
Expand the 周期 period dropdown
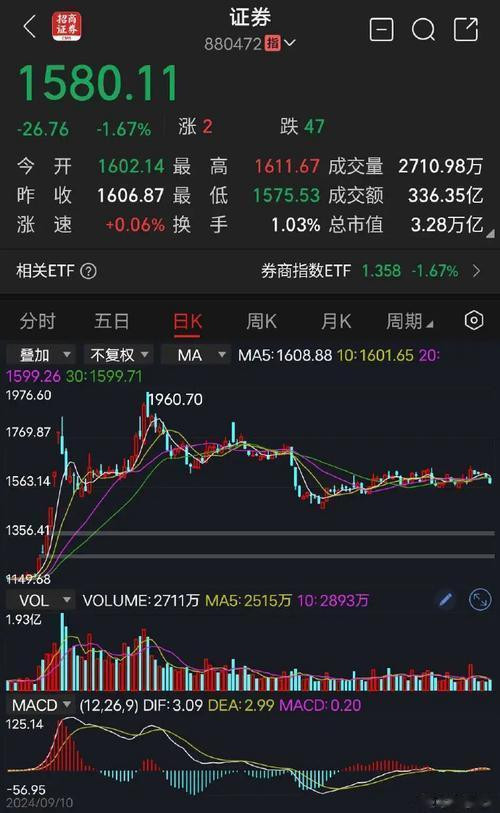point(409,321)
